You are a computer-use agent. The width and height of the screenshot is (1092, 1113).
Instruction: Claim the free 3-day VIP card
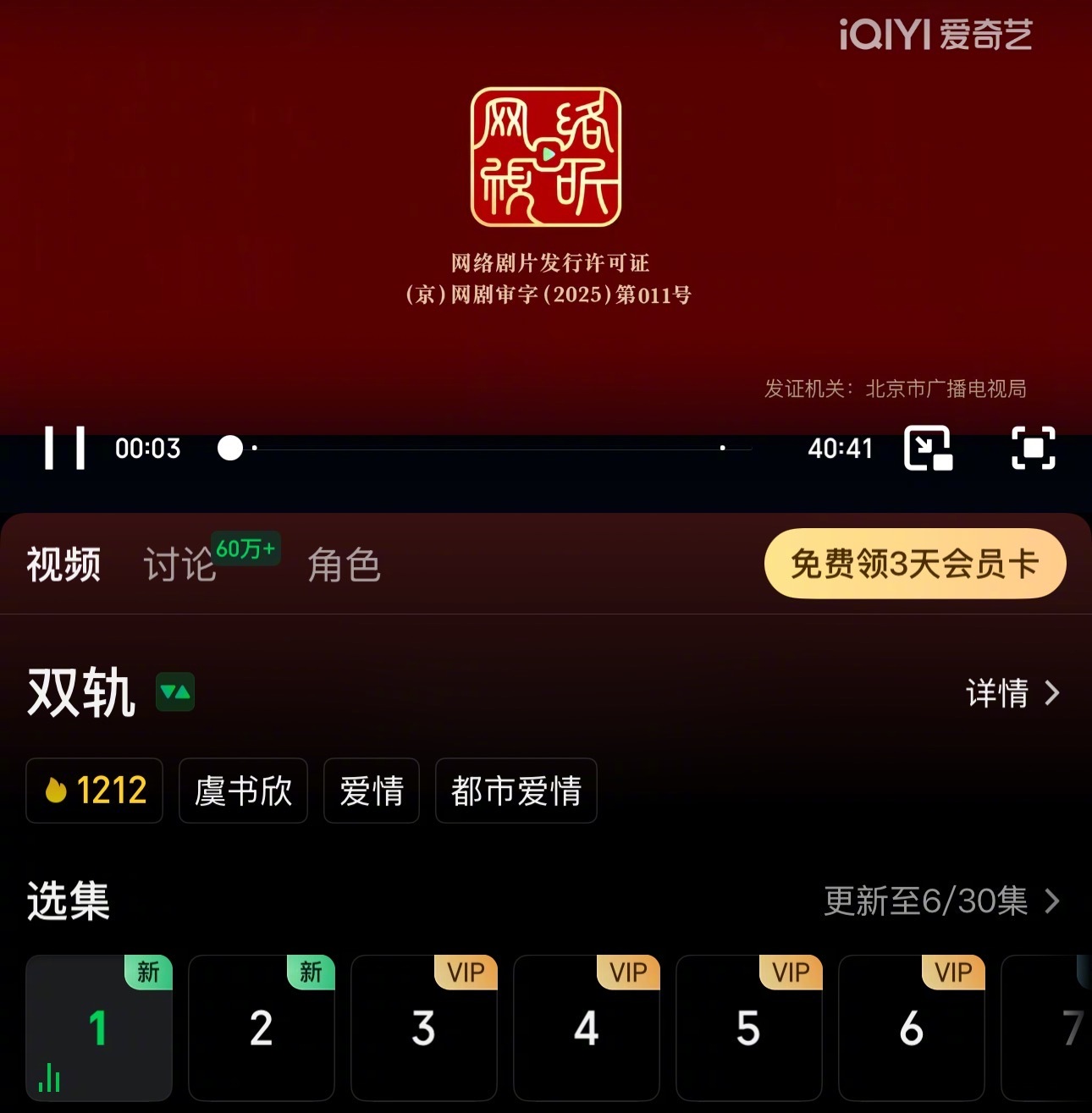pyautogui.click(x=914, y=563)
